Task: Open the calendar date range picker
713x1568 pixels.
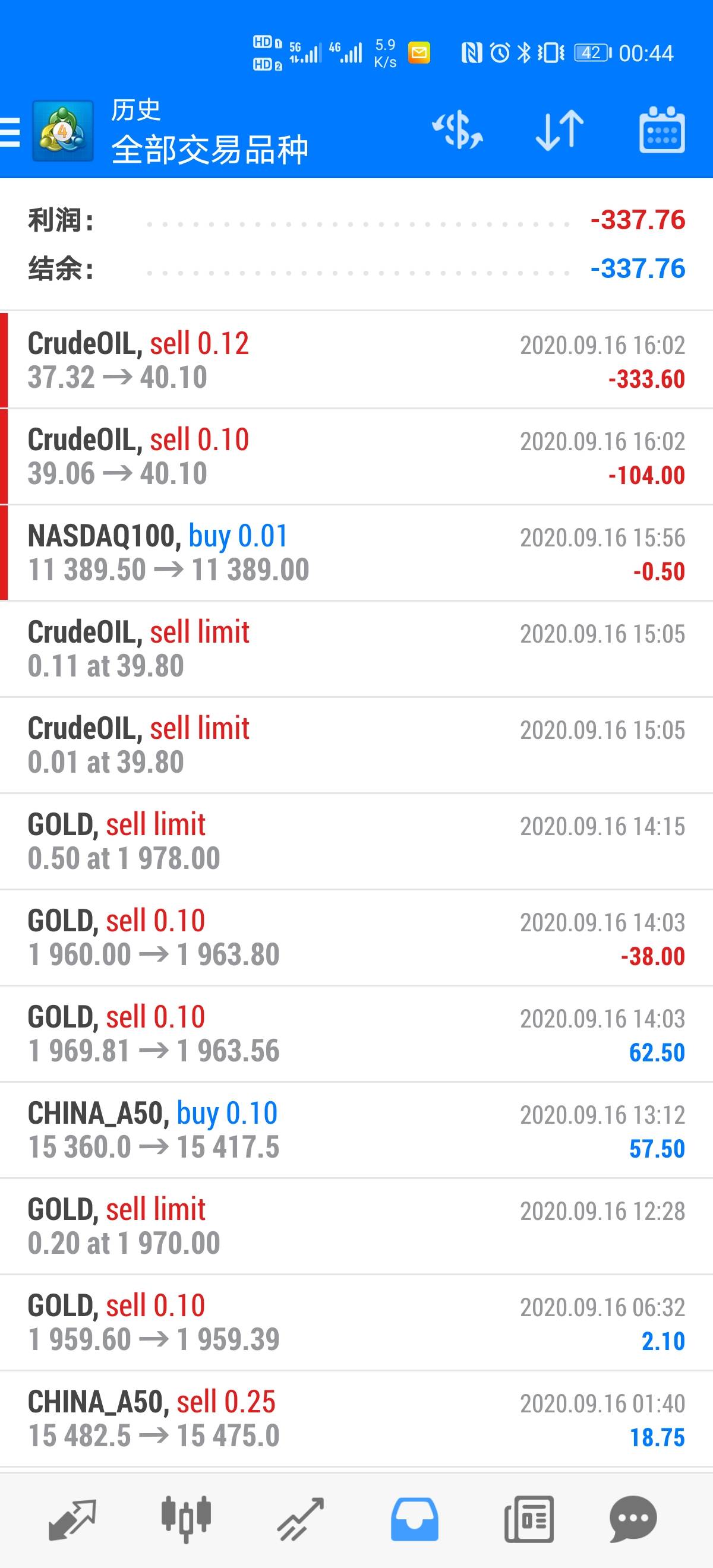Action: (x=661, y=130)
